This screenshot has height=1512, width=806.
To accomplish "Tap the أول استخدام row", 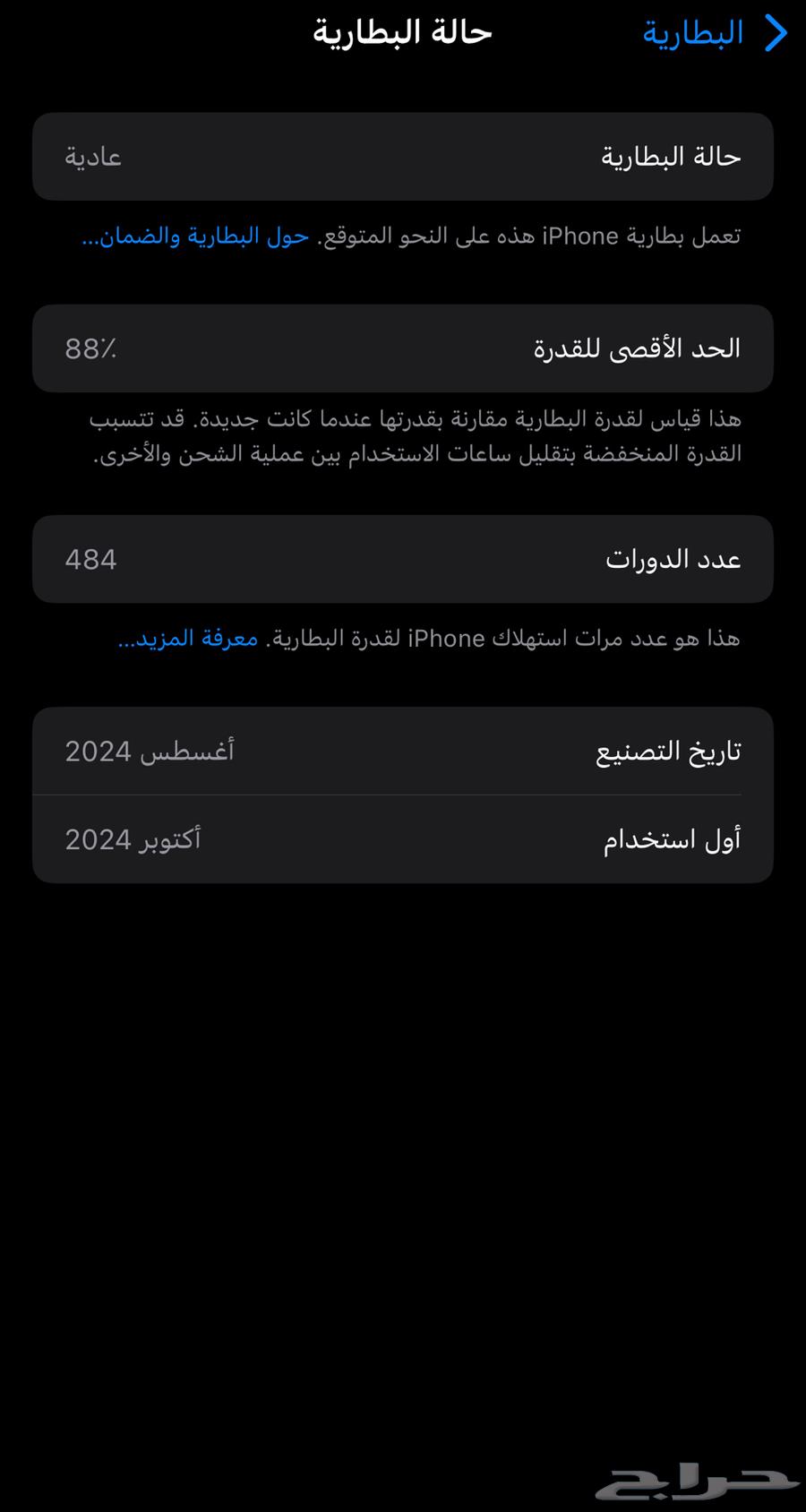I will tap(403, 839).
